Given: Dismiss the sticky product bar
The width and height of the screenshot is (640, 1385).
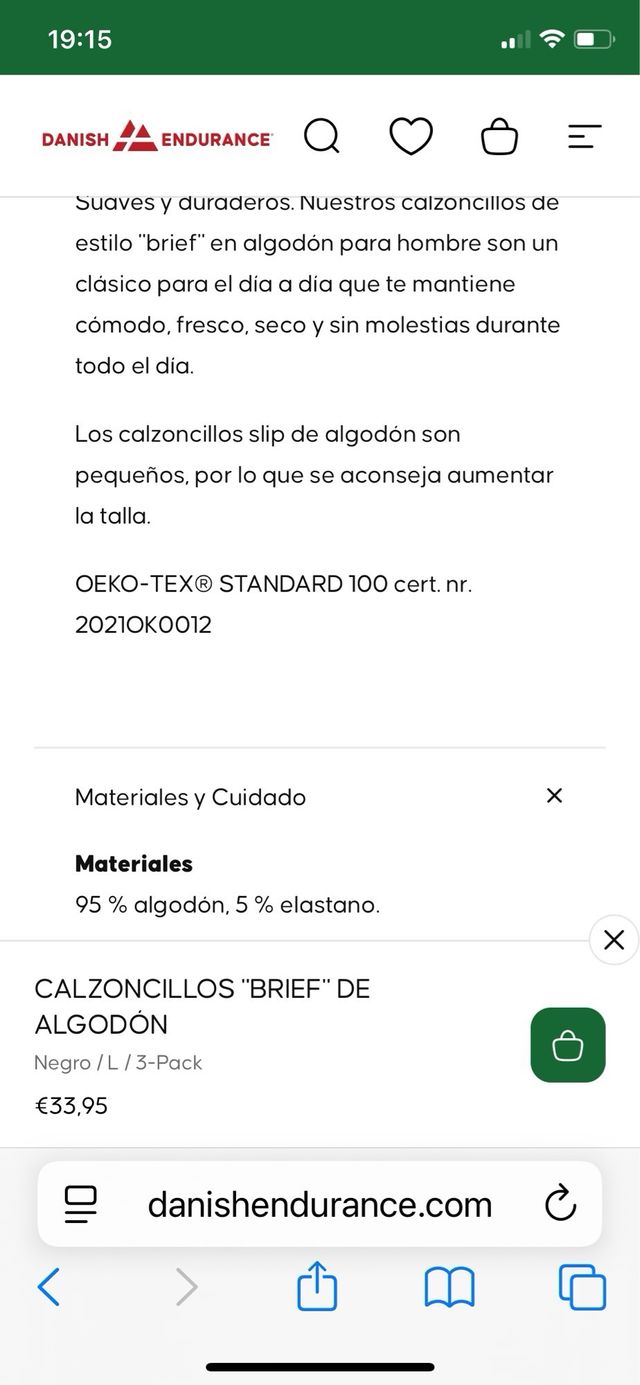Looking at the screenshot, I should pos(614,940).
